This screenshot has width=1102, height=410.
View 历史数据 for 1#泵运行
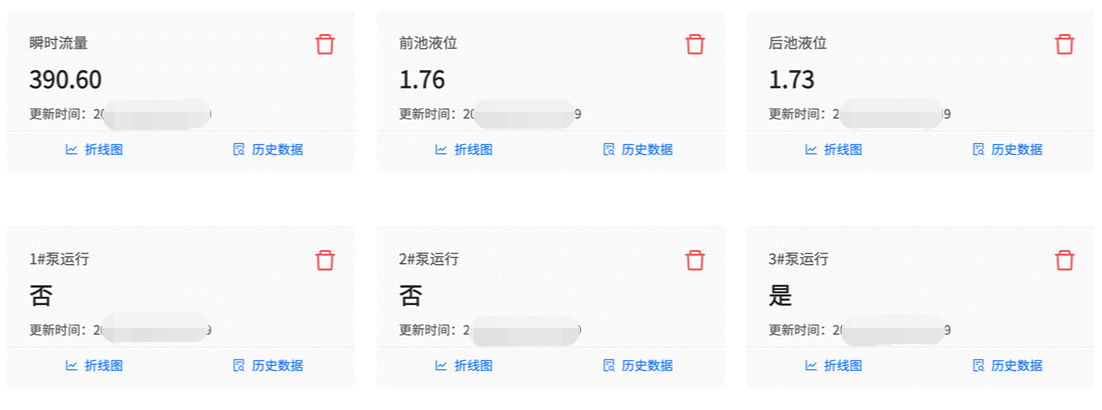click(x=268, y=366)
